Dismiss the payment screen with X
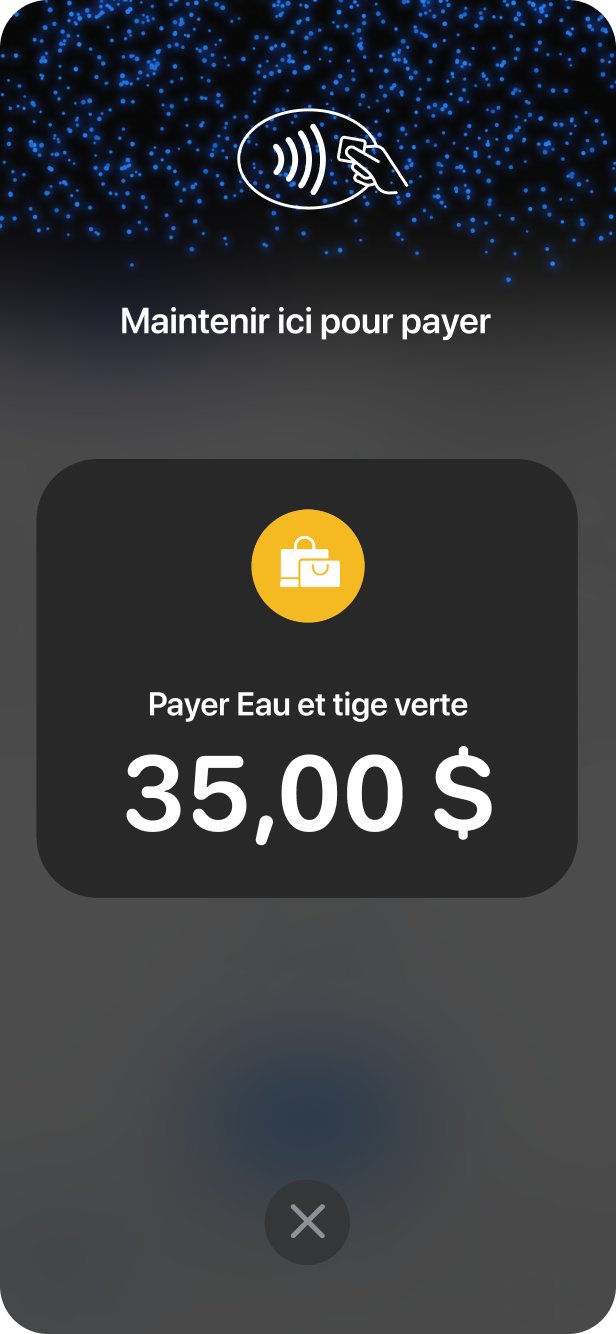Image resolution: width=616 pixels, height=1334 pixels. point(307,1222)
